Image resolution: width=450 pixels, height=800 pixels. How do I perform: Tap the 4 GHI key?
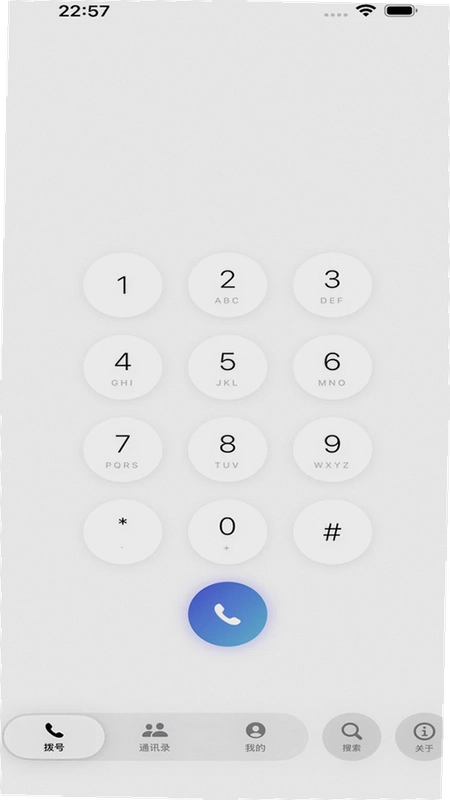pos(122,367)
